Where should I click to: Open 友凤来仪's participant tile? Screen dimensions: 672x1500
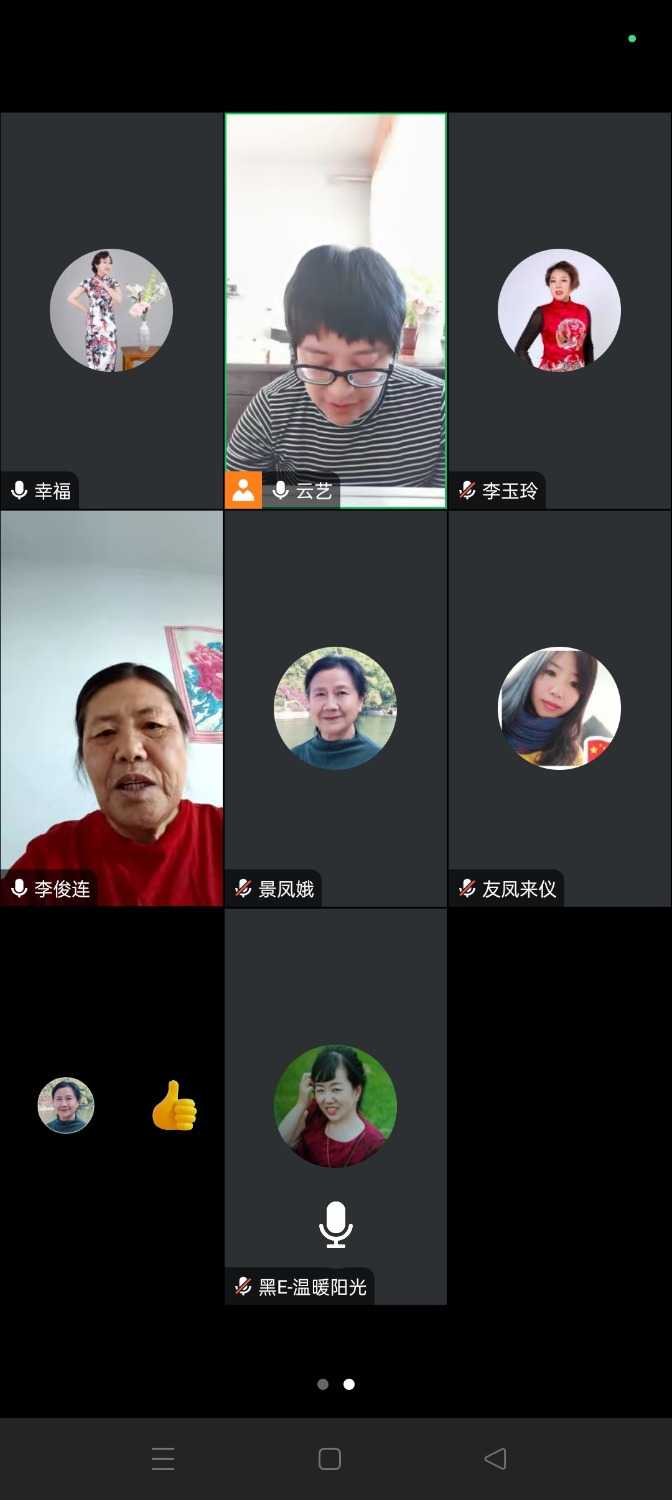(559, 708)
